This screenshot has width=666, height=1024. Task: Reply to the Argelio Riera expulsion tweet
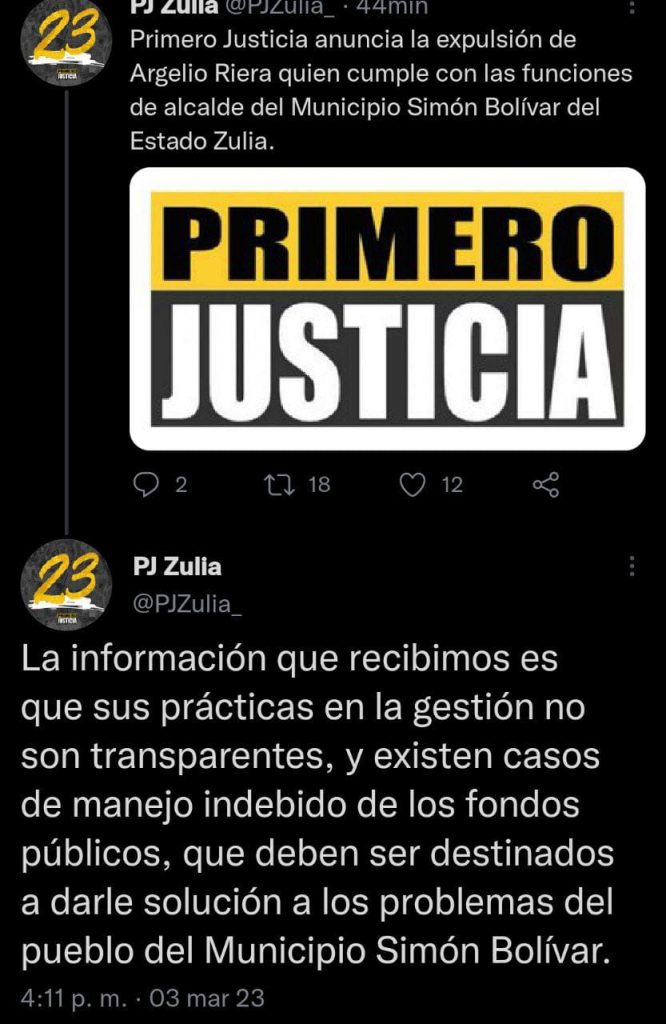pos(147,486)
